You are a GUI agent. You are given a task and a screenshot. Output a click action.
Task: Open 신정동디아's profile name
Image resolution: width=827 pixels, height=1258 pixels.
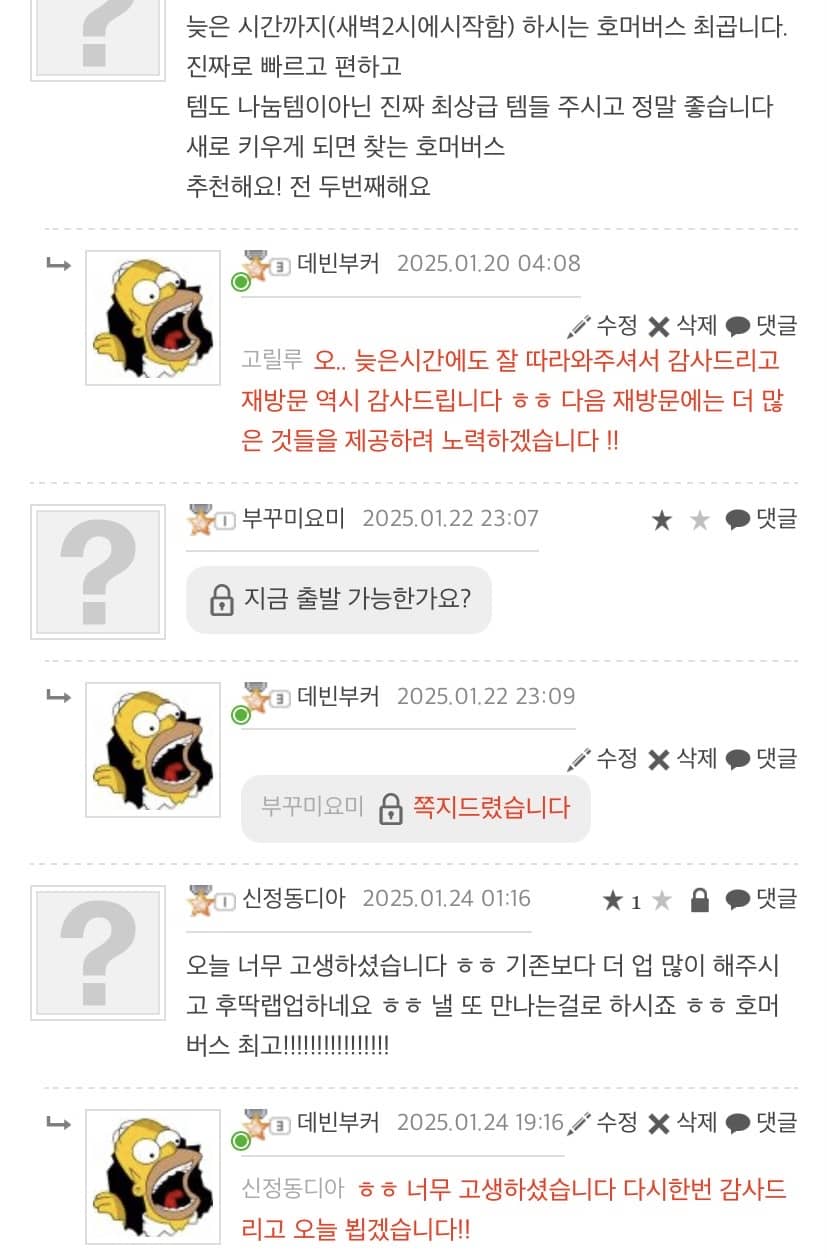293,899
